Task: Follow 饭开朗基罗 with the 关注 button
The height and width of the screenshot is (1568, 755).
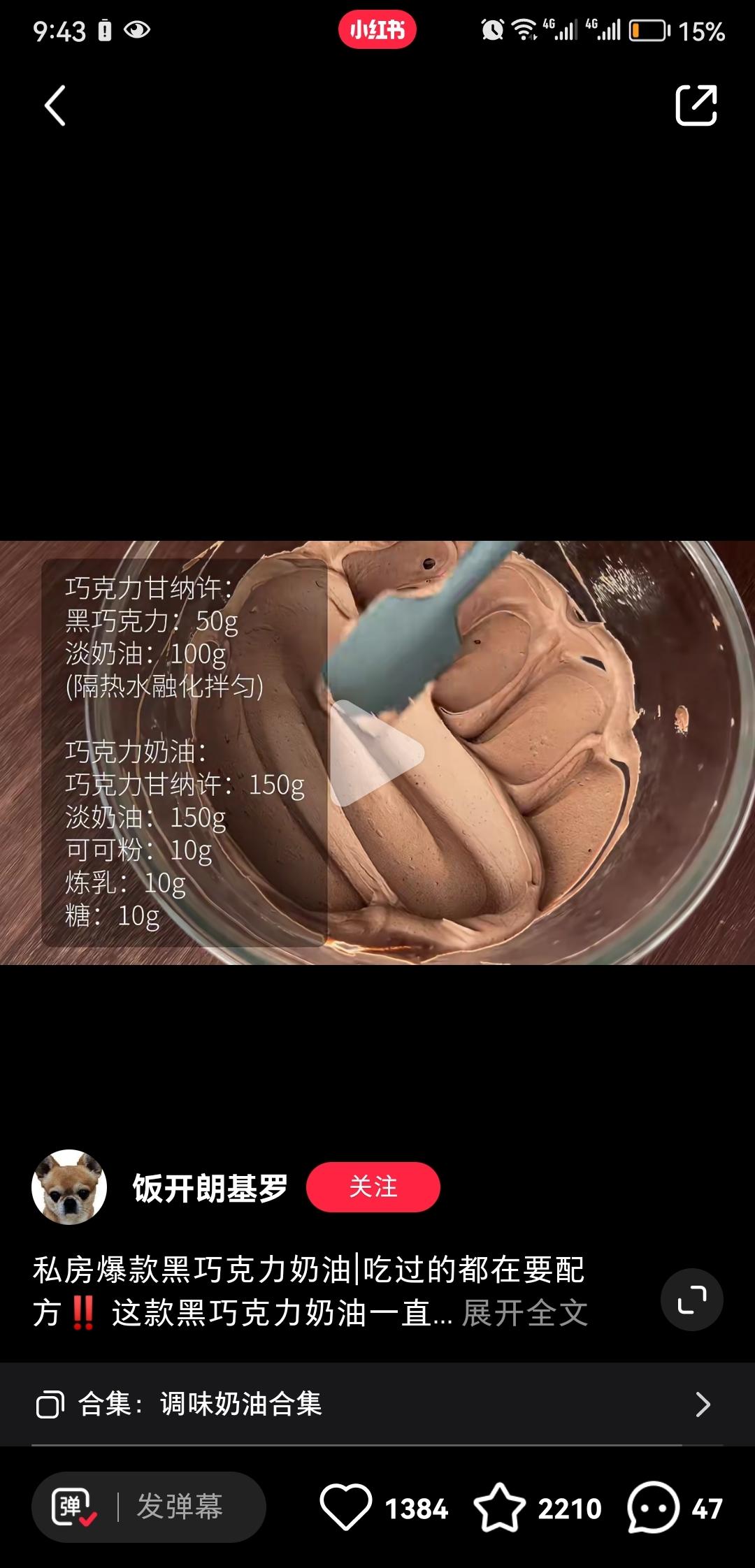Action: click(373, 1187)
